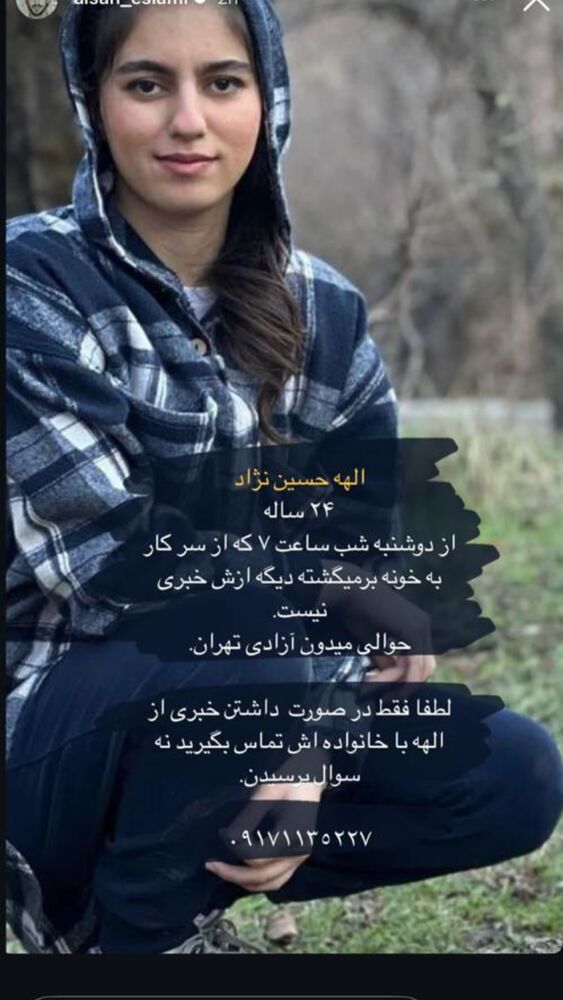
Task: Tap the message reply field
Action: (226, 997)
